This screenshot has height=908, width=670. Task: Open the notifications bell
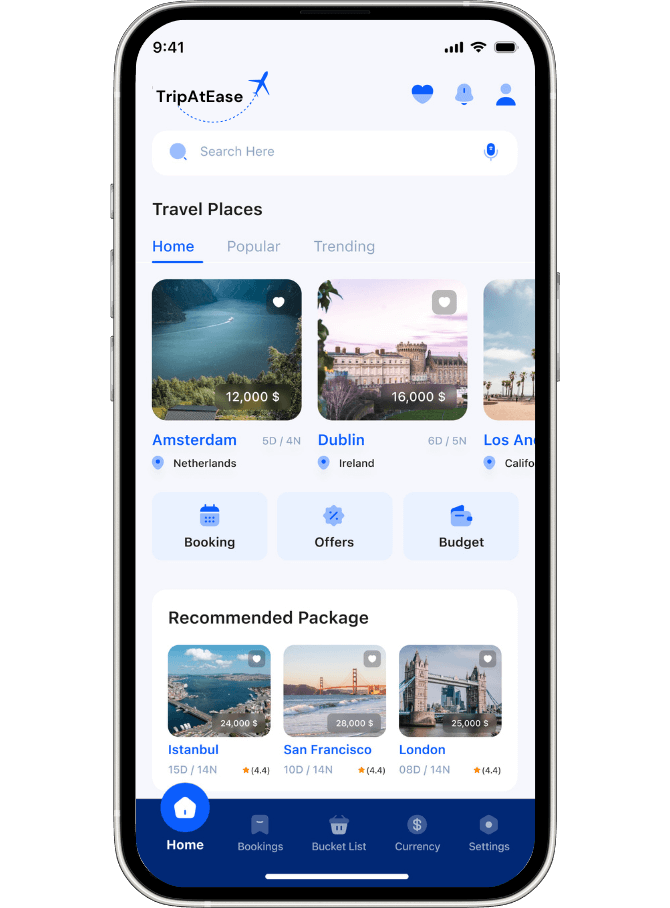[x=464, y=94]
